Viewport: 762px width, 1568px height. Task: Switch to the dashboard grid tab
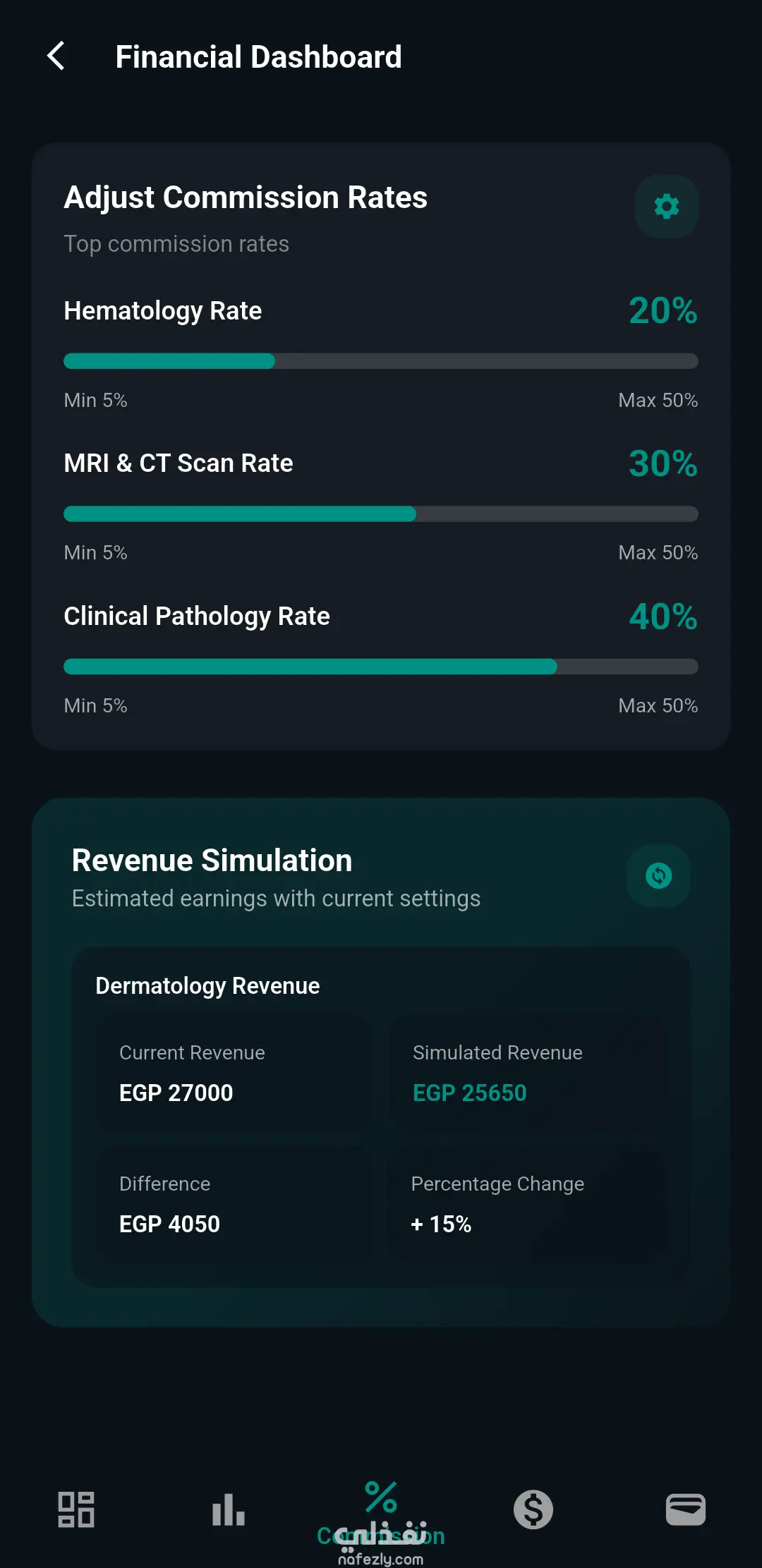(x=76, y=1509)
